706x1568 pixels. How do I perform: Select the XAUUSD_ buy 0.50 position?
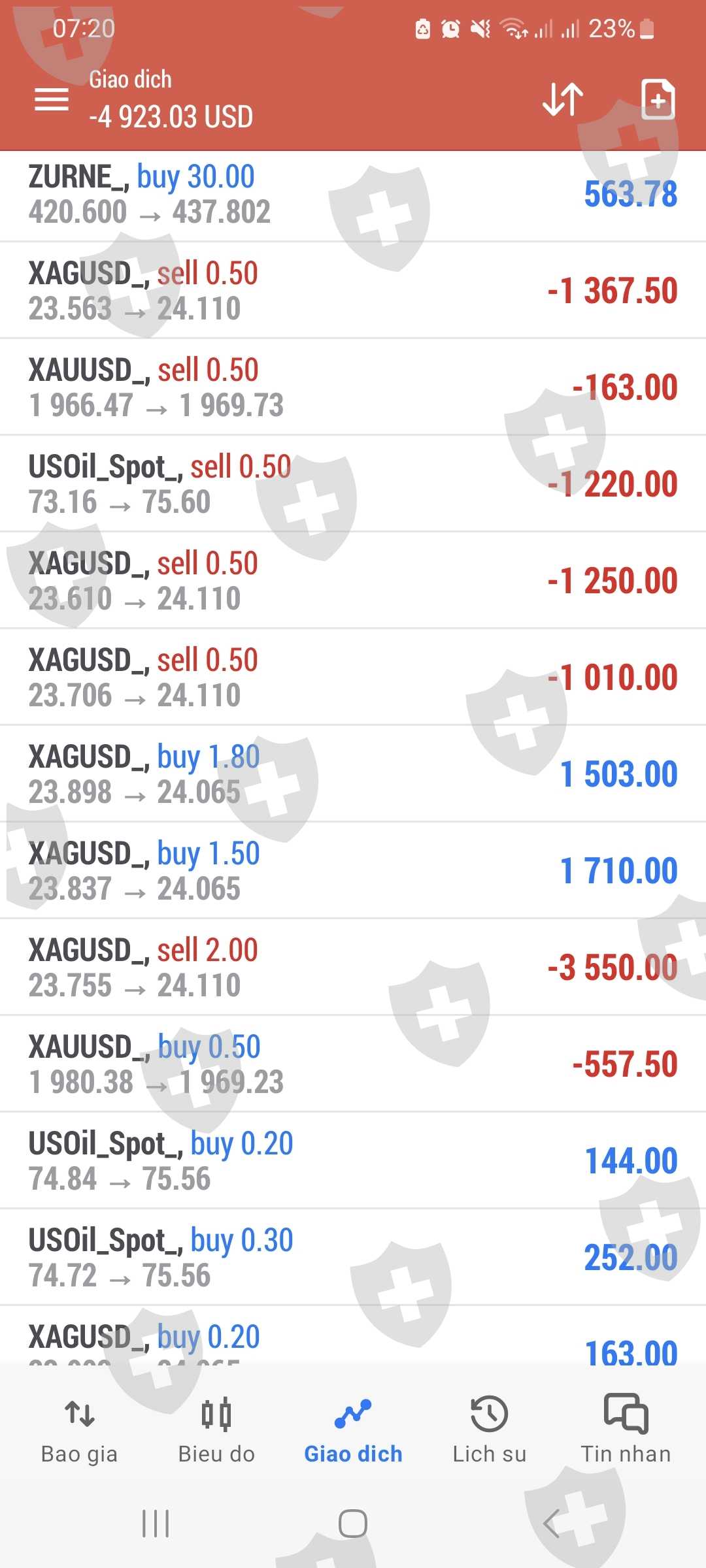pyautogui.click(x=353, y=1064)
